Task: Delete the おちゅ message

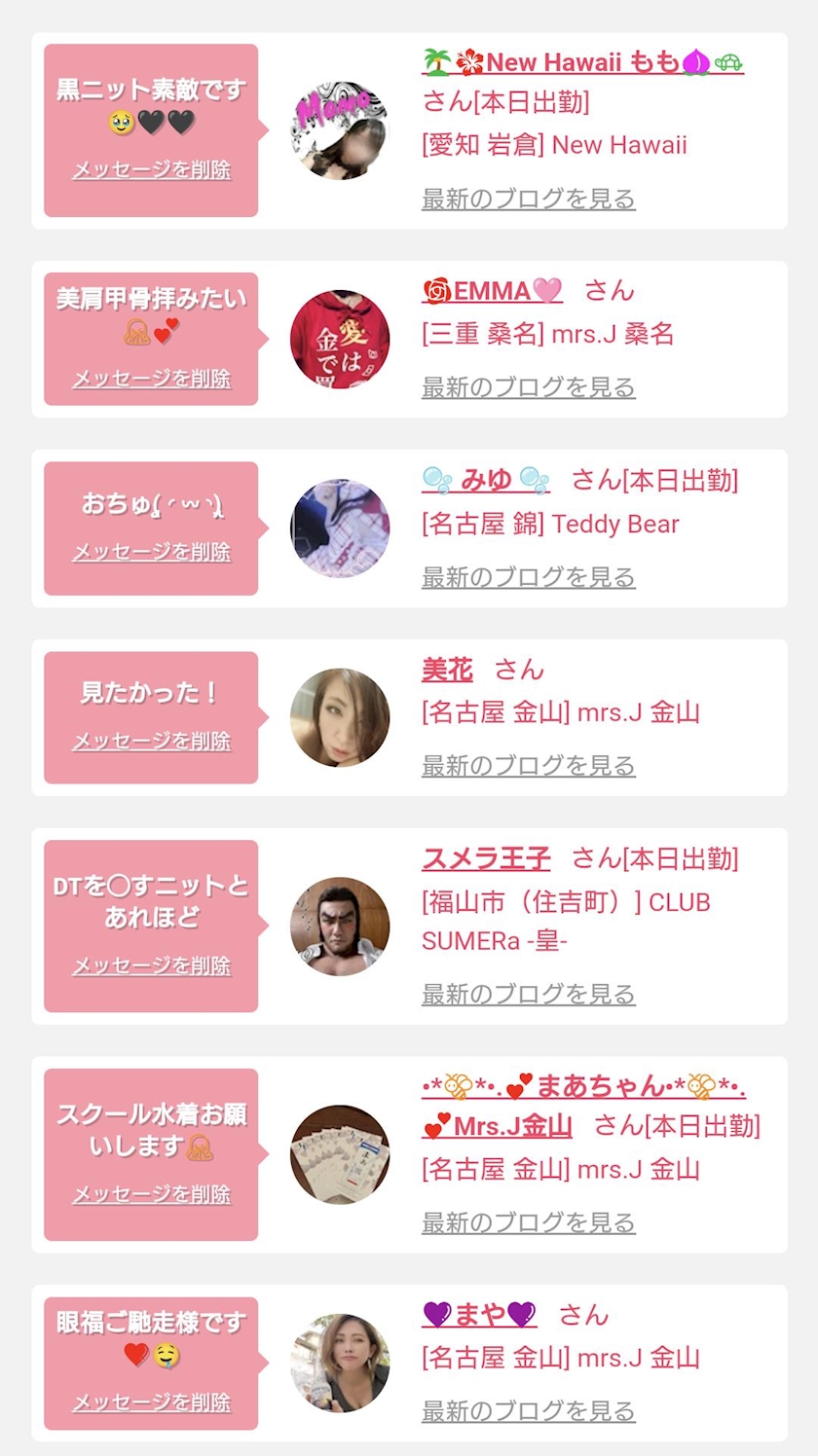Action: click(x=151, y=552)
